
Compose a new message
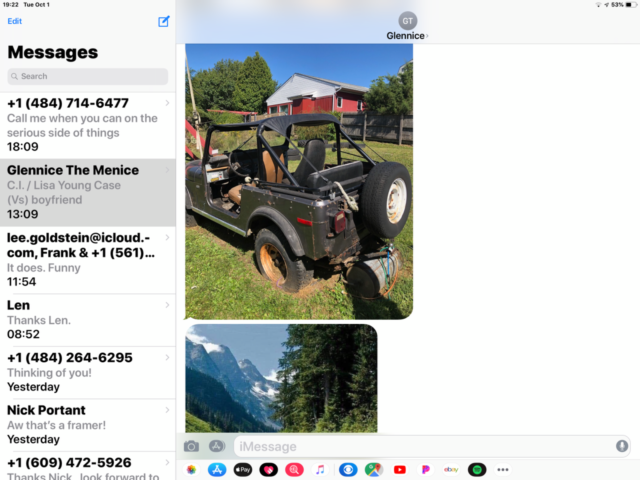pyautogui.click(x=164, y=21)
